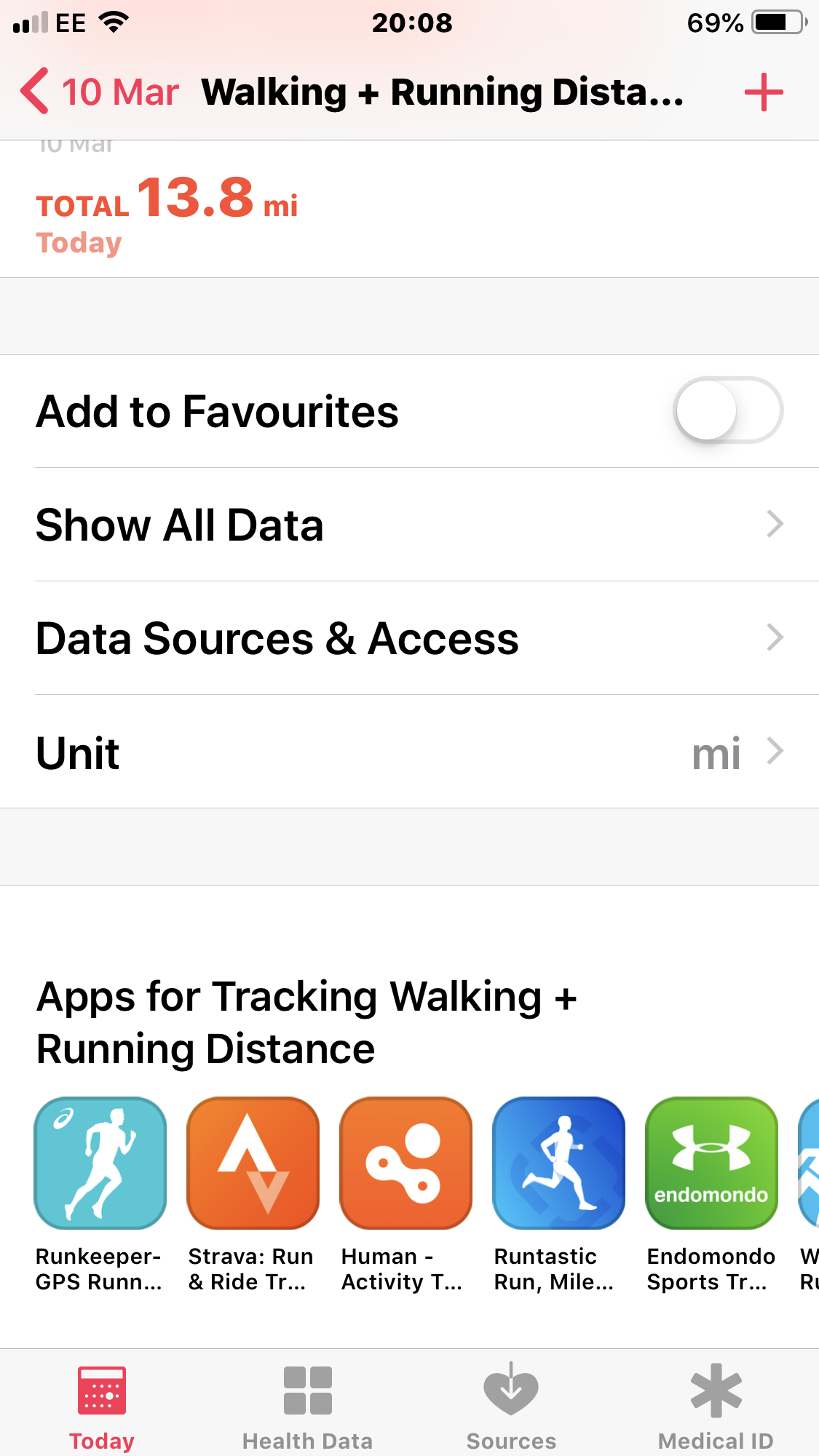Open Data Sources & Access
The width and height of the screenshot is (819, 1456).
(x=409, y=638)
